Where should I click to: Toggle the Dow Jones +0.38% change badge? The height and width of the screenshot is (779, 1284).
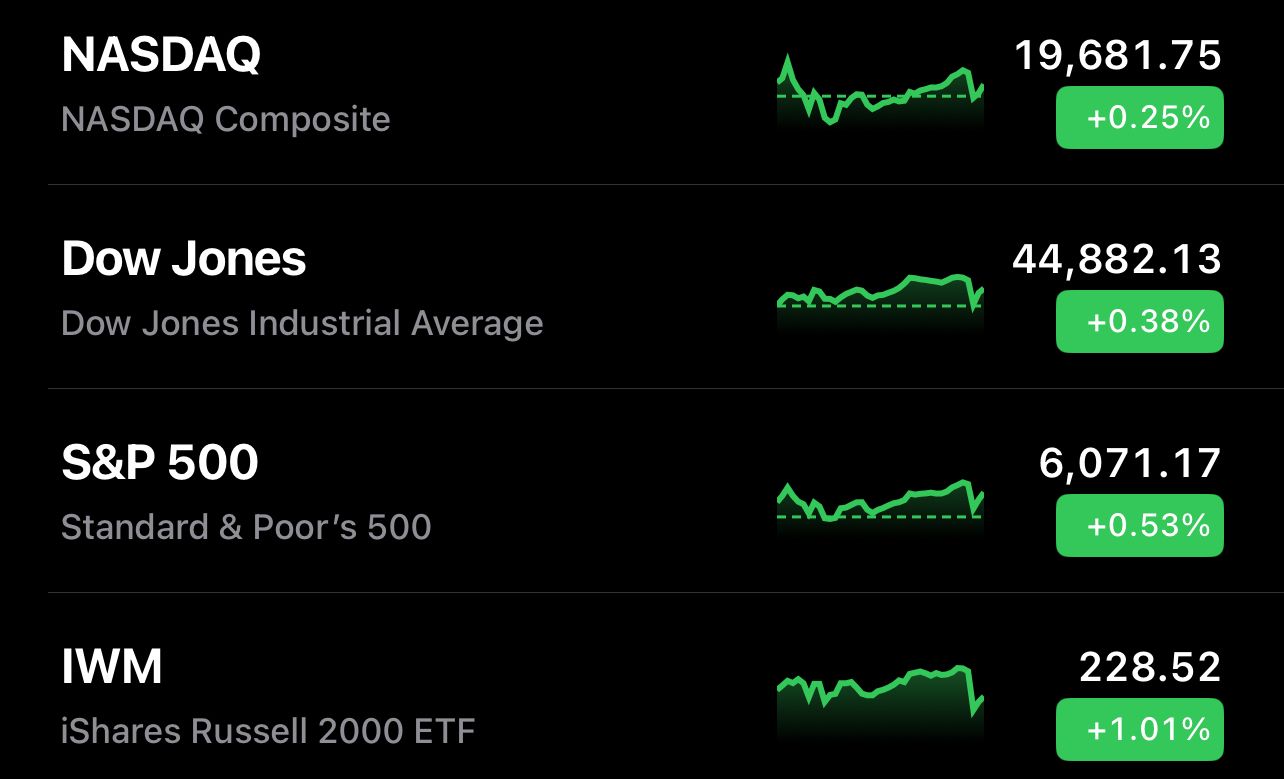click(1139, 321)
